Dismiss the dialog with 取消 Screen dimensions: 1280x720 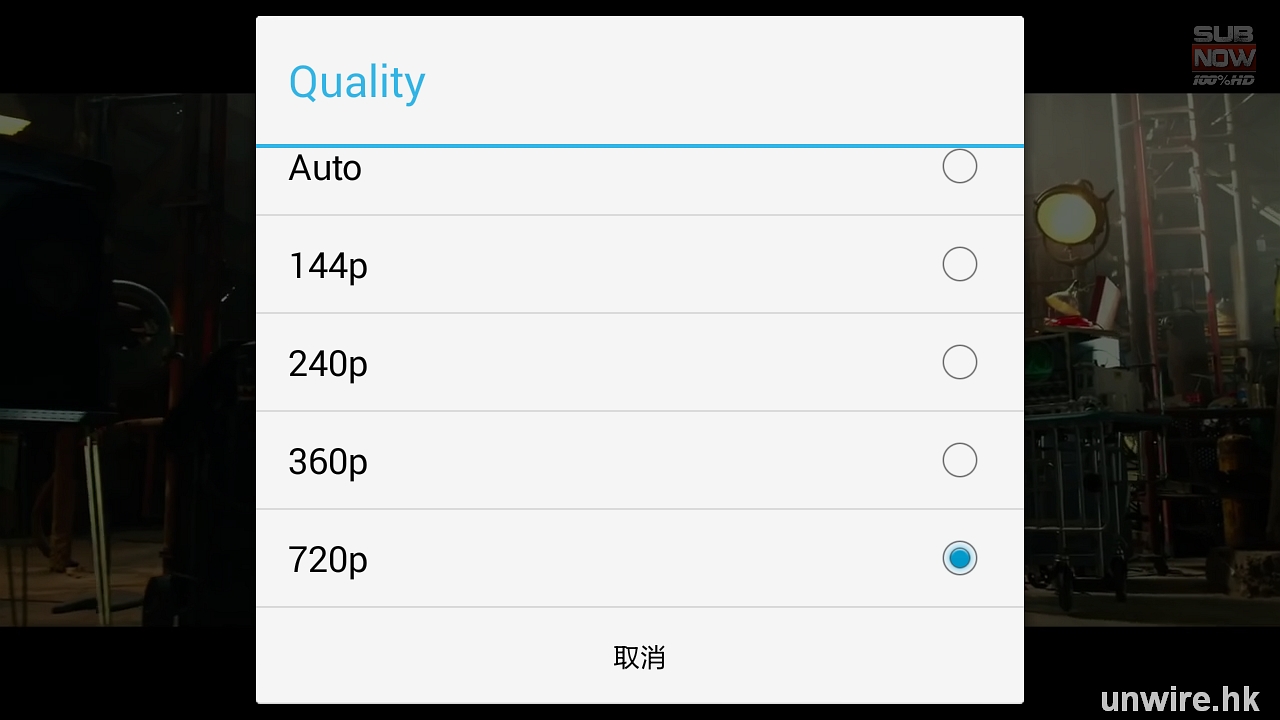[x=639, y=657]
